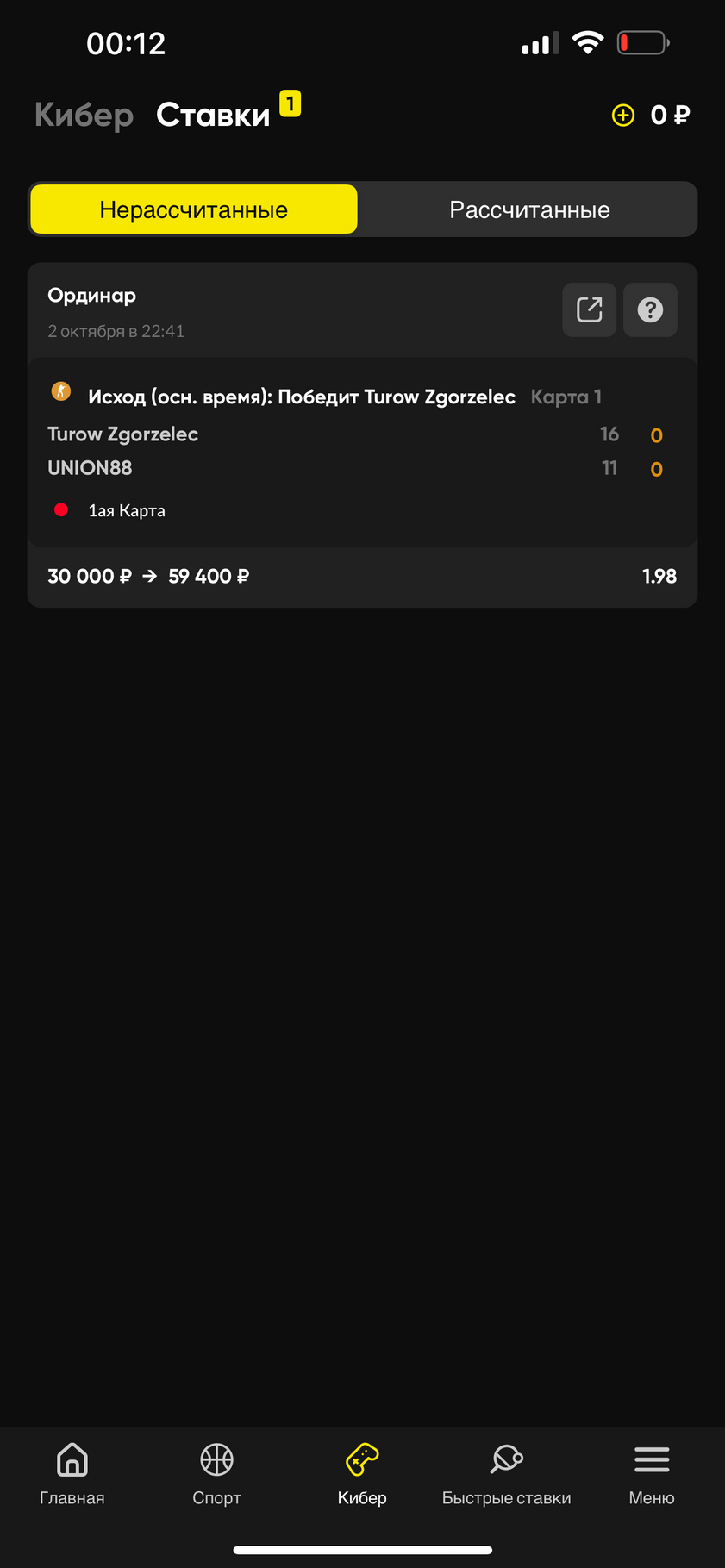This screenshot has height=1568, width=725.
Task: Switch to the Рассчитанные tab
Action: [x=529, y=209]
